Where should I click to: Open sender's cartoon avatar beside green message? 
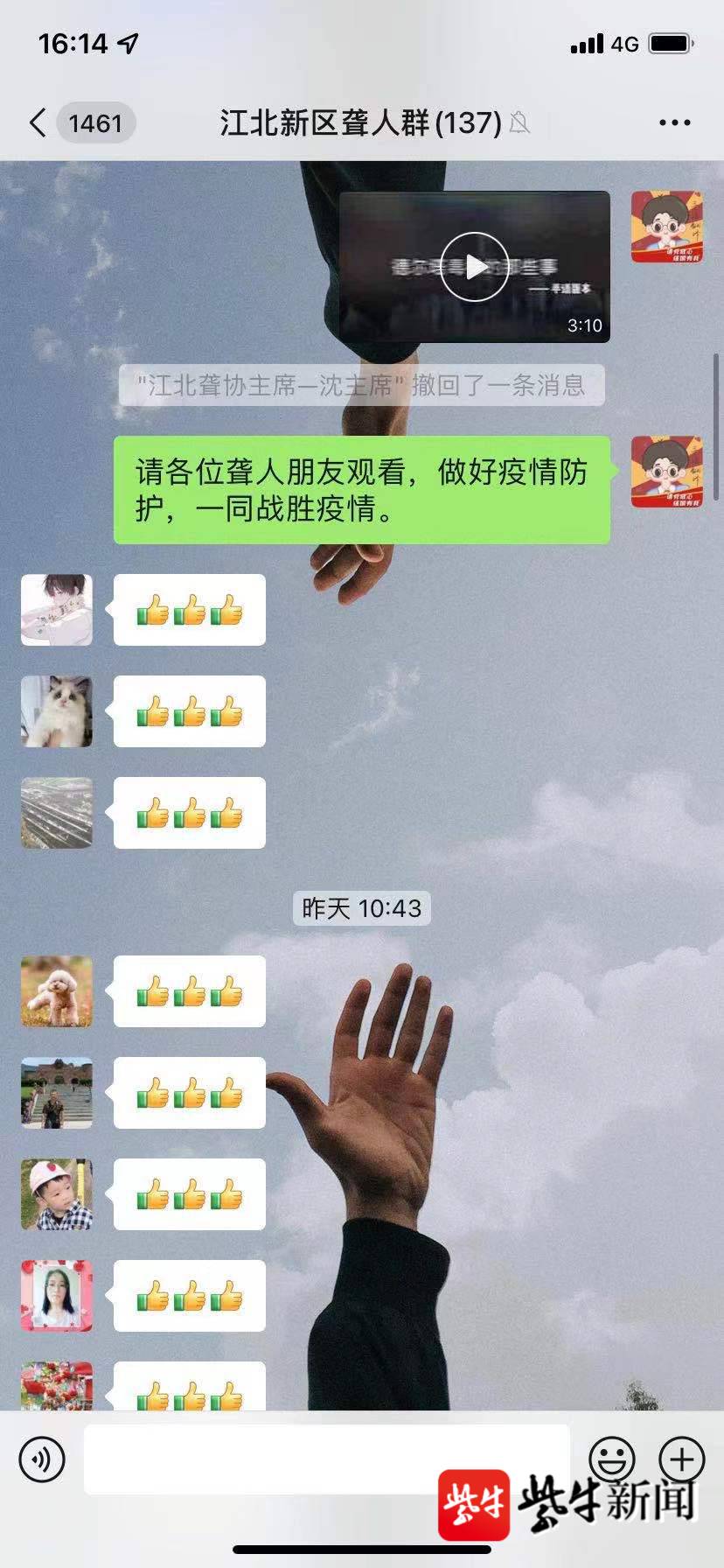(666, 472)
